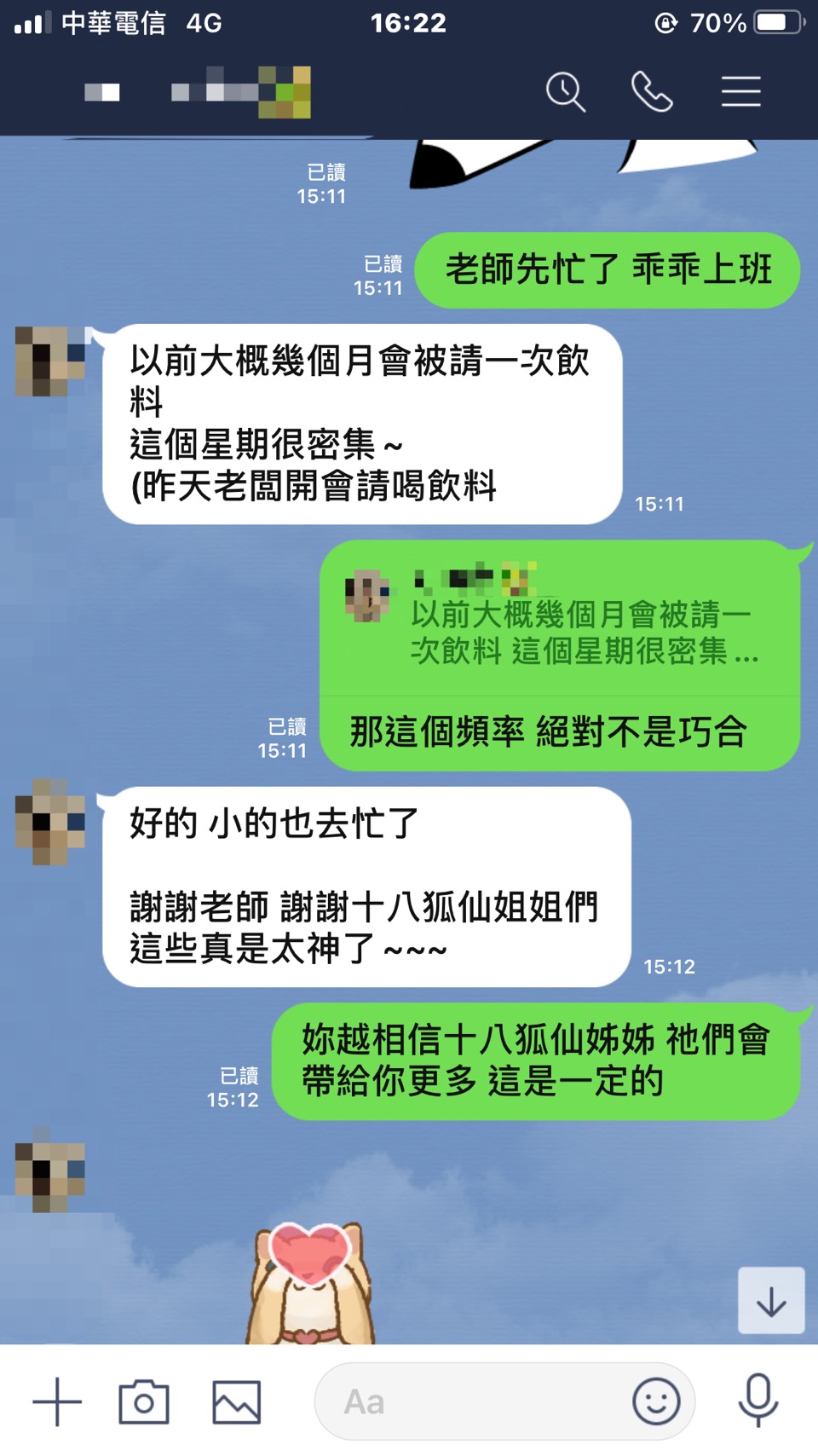818x1456 pixels.
Task: Open the photo gallery picker
Action: point(236,1401)
